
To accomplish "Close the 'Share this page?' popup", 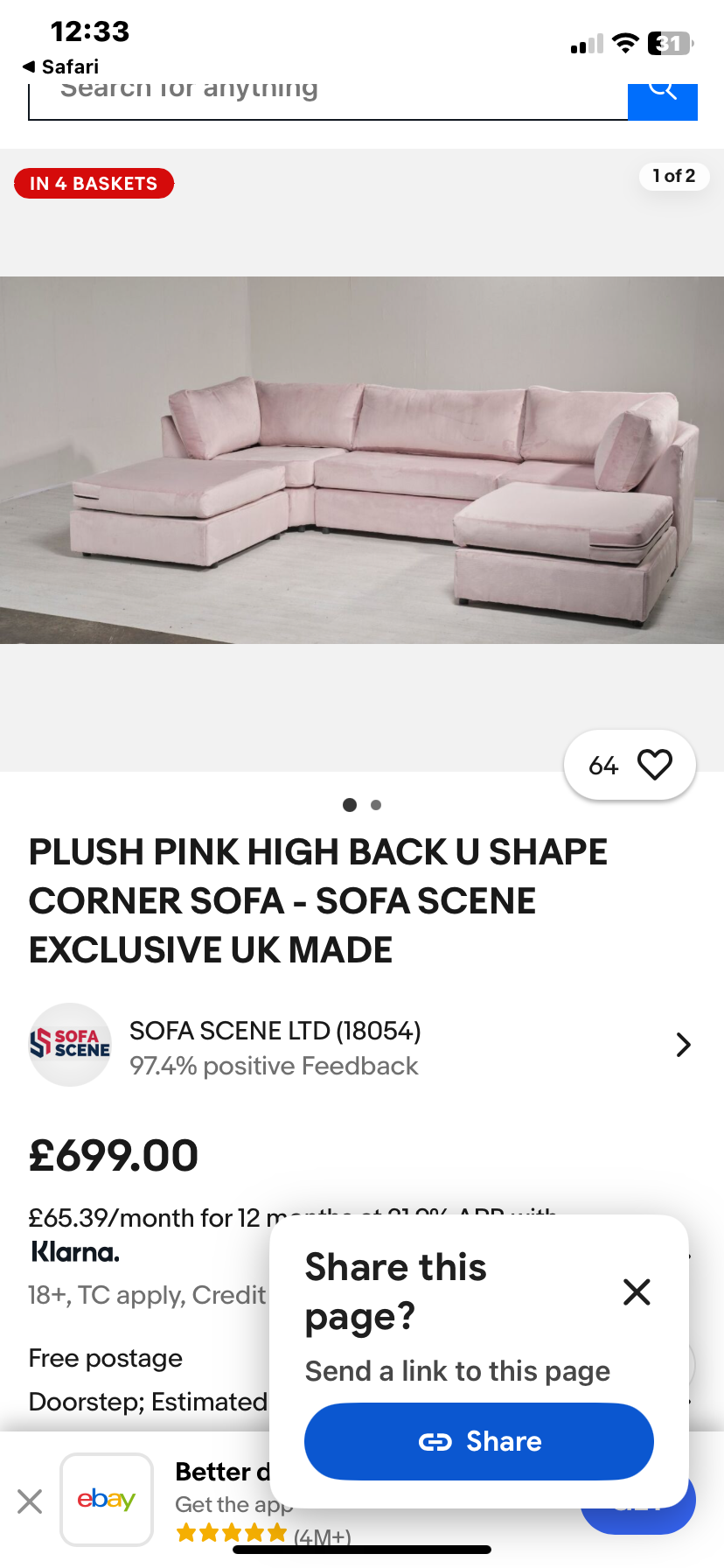I will (637, 1291).
